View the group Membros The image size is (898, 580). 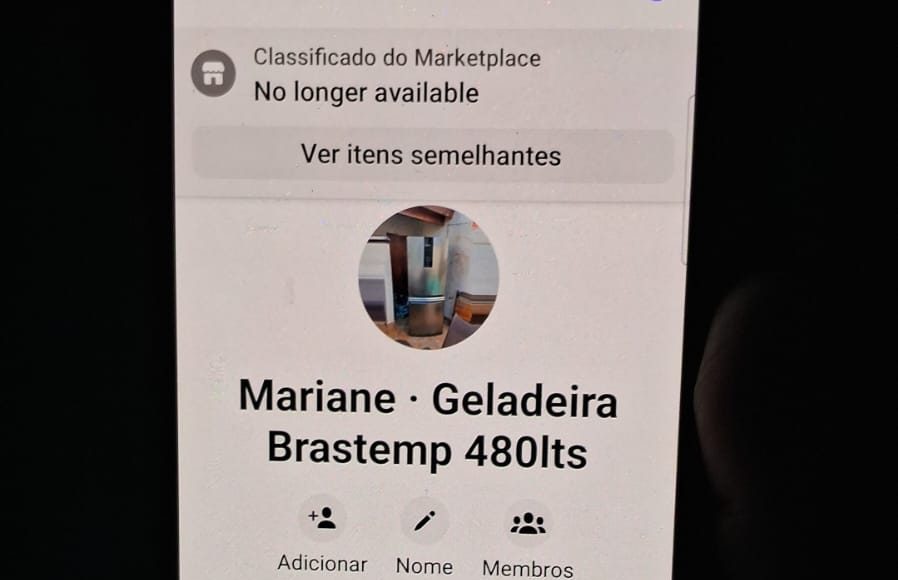point(528,523)
